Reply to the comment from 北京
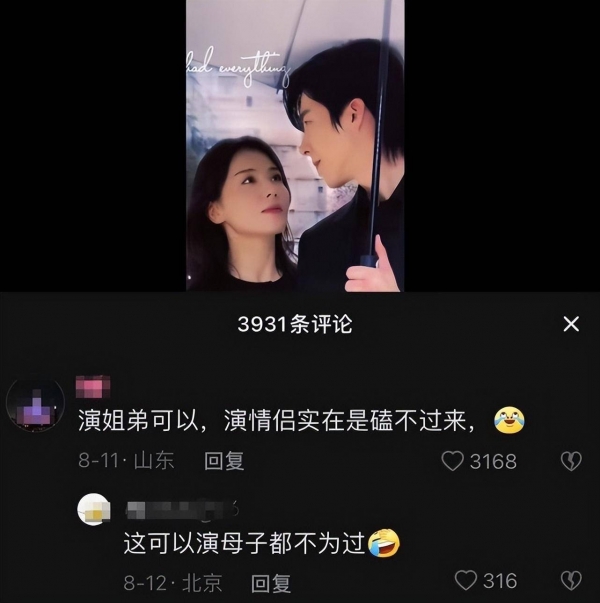This screenshot has height=603, width=600. [270, 582]
